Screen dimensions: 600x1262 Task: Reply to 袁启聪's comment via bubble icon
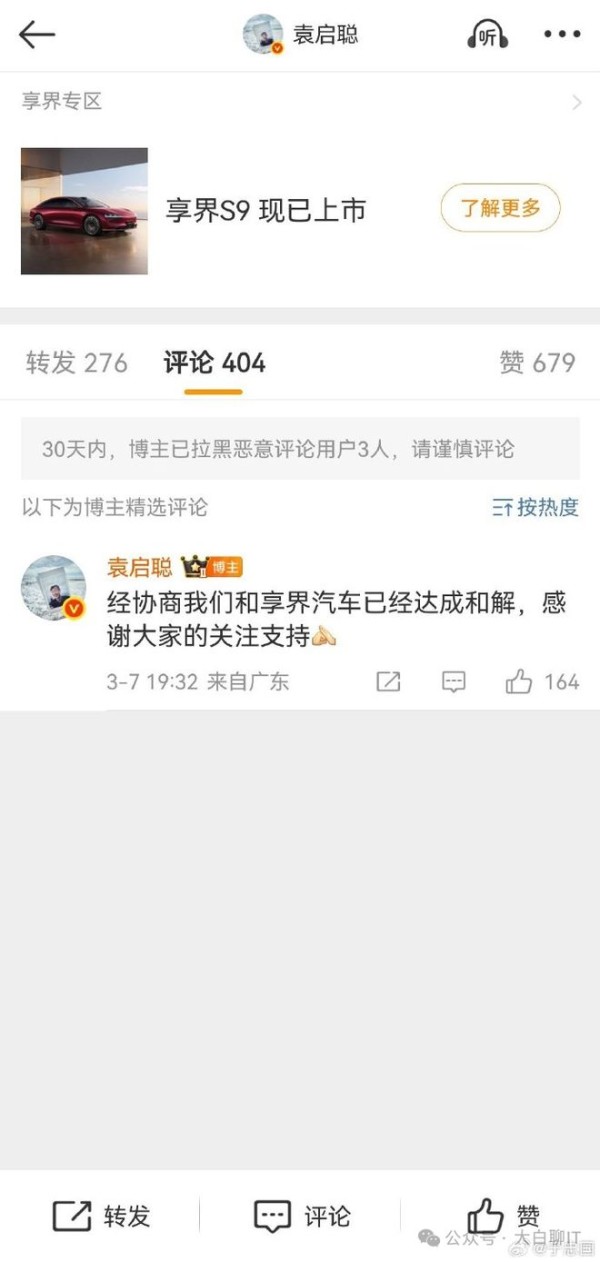click(x=453, y=682)
